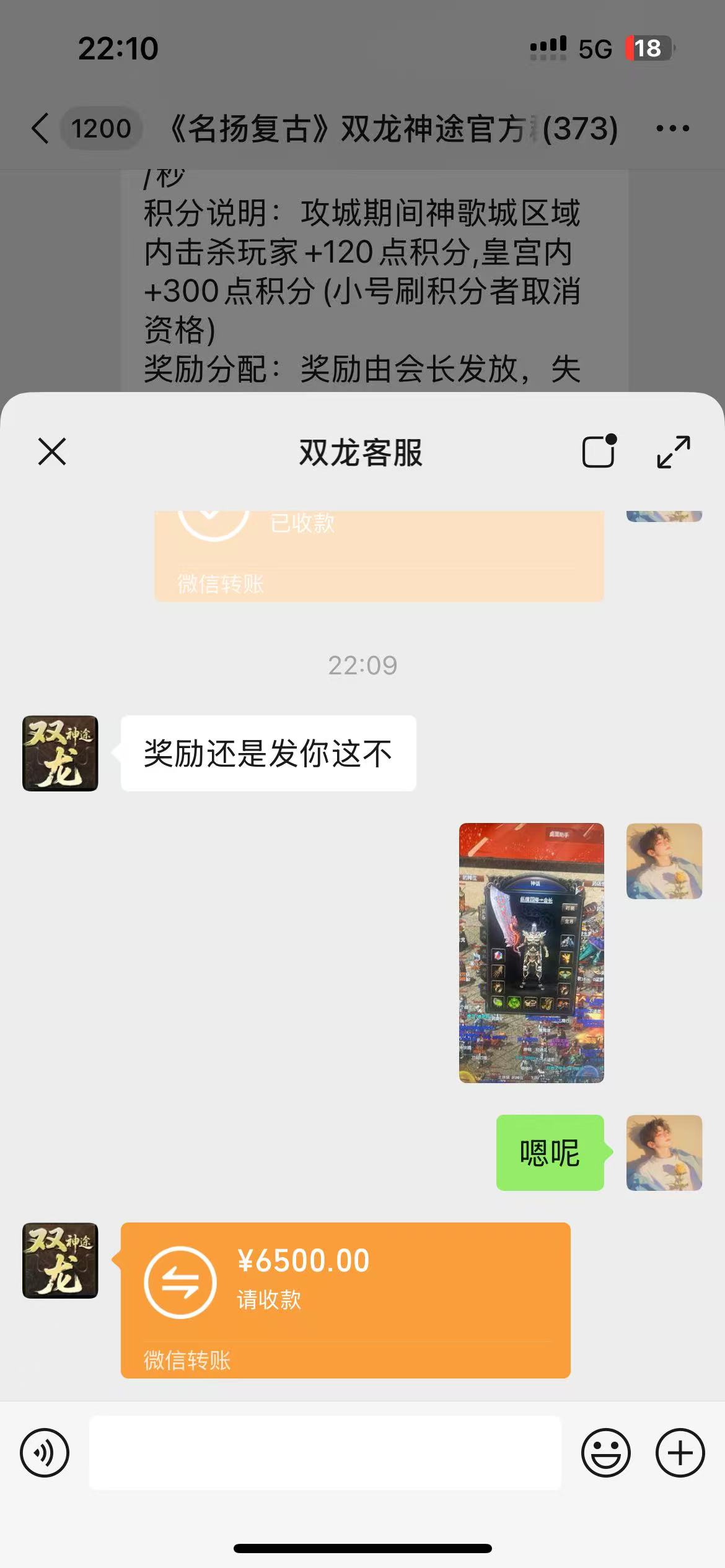725x1568 pixels.
Task: Switch to voice message input
Action: [45, 1453]
